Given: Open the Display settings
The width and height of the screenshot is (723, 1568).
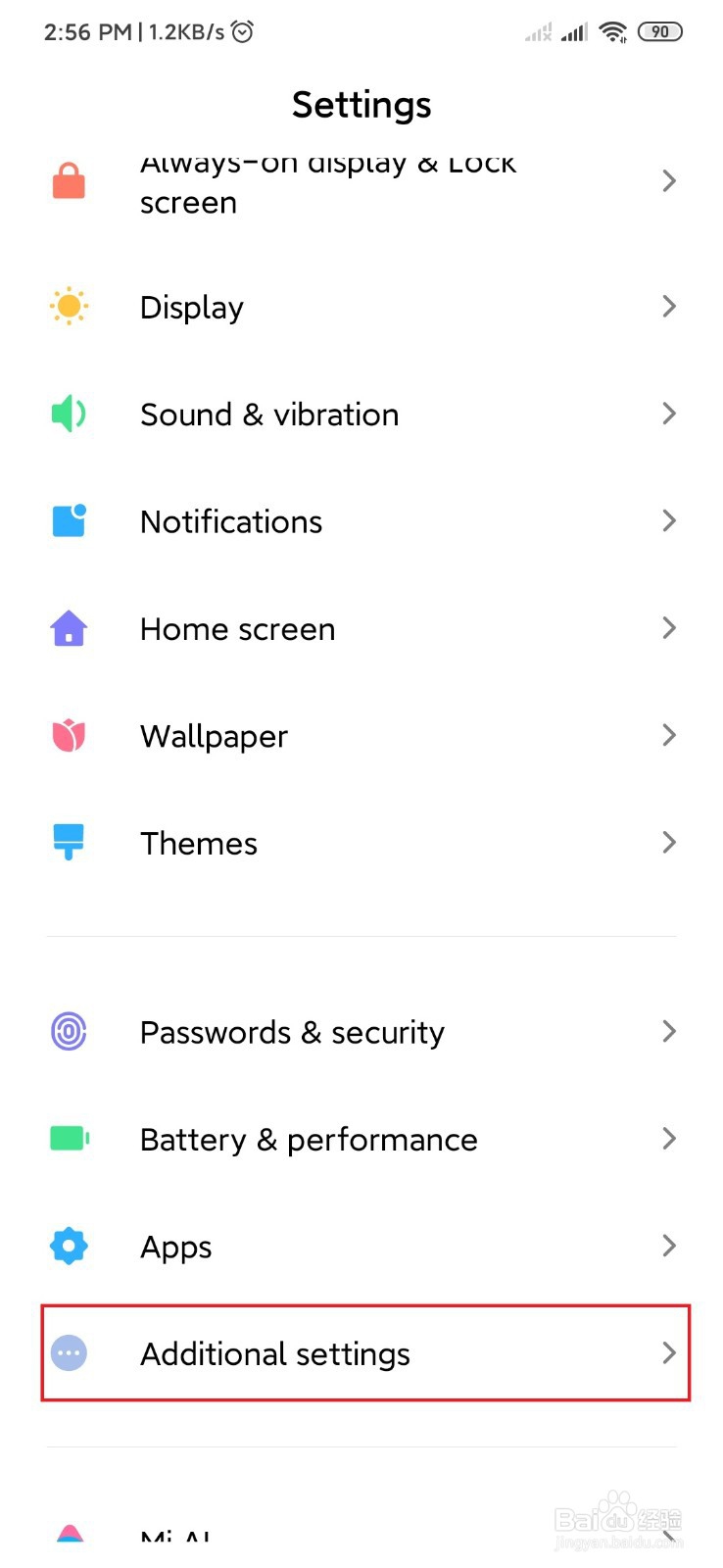Looking at the screenshot, I should coord(361,307).
